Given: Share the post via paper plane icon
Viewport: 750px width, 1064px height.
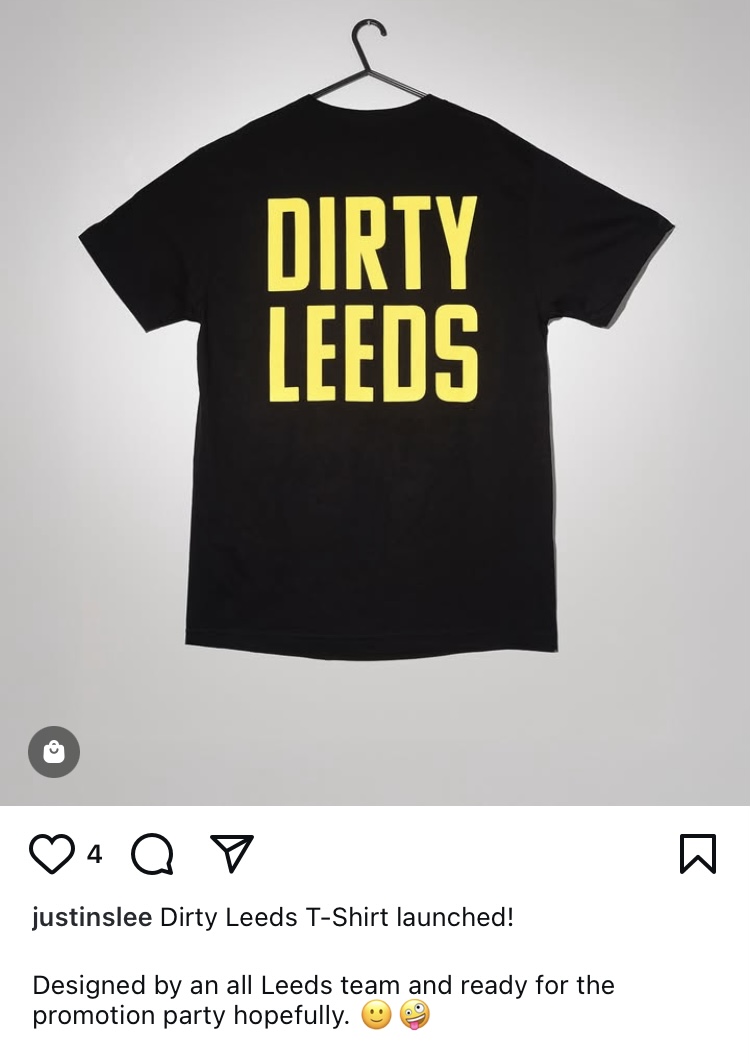Looking at the screenshot, I should tap(232, 853).
